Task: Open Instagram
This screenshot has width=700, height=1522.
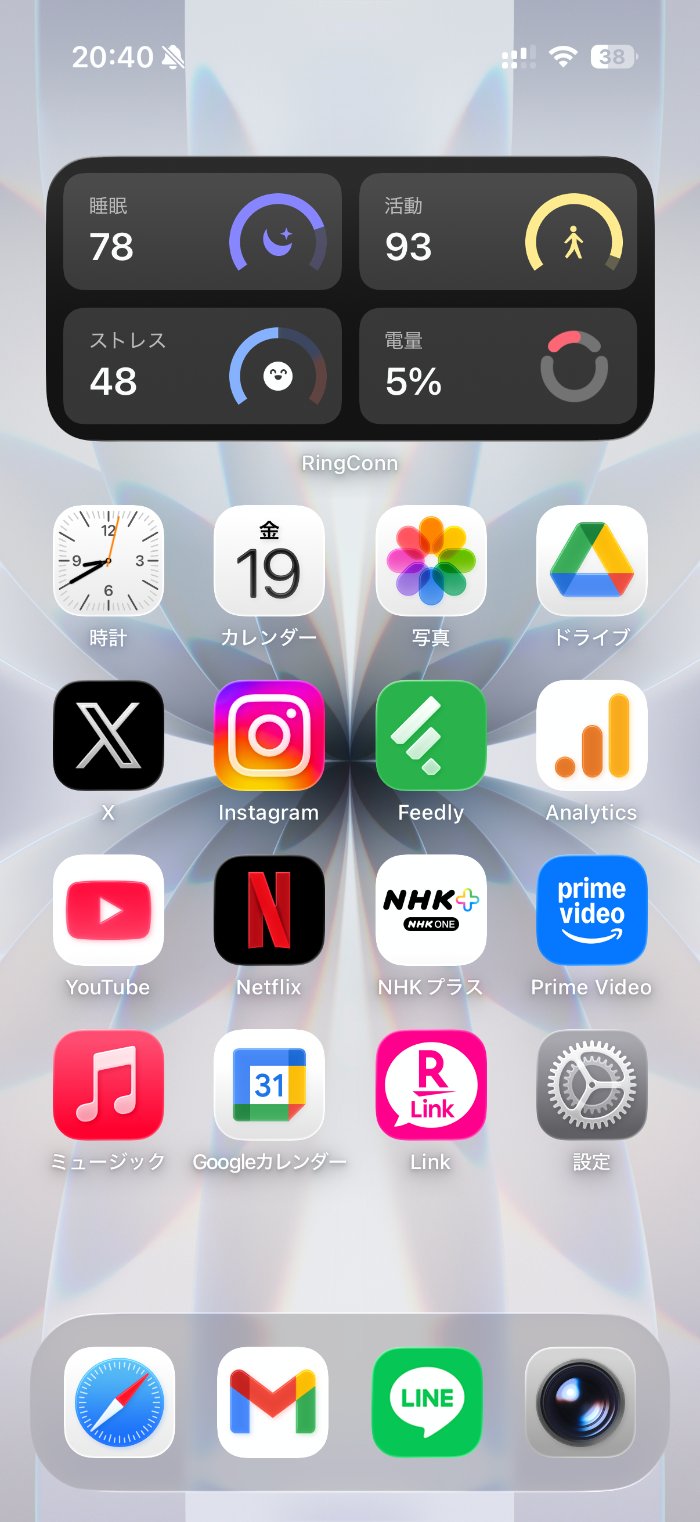Action: pyautogui.click(x=269, y=735)
